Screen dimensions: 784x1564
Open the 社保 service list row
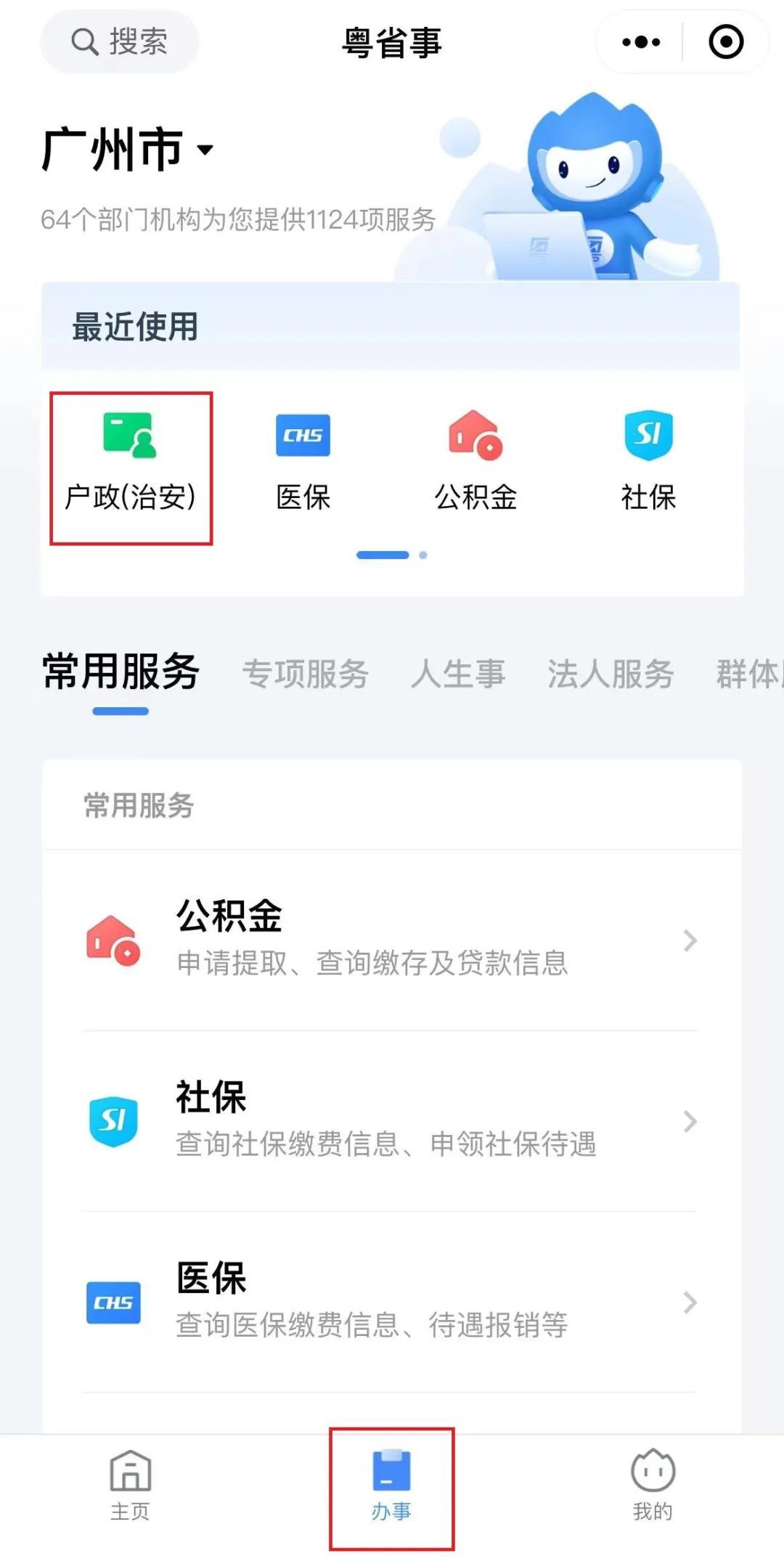point(392,1120)
